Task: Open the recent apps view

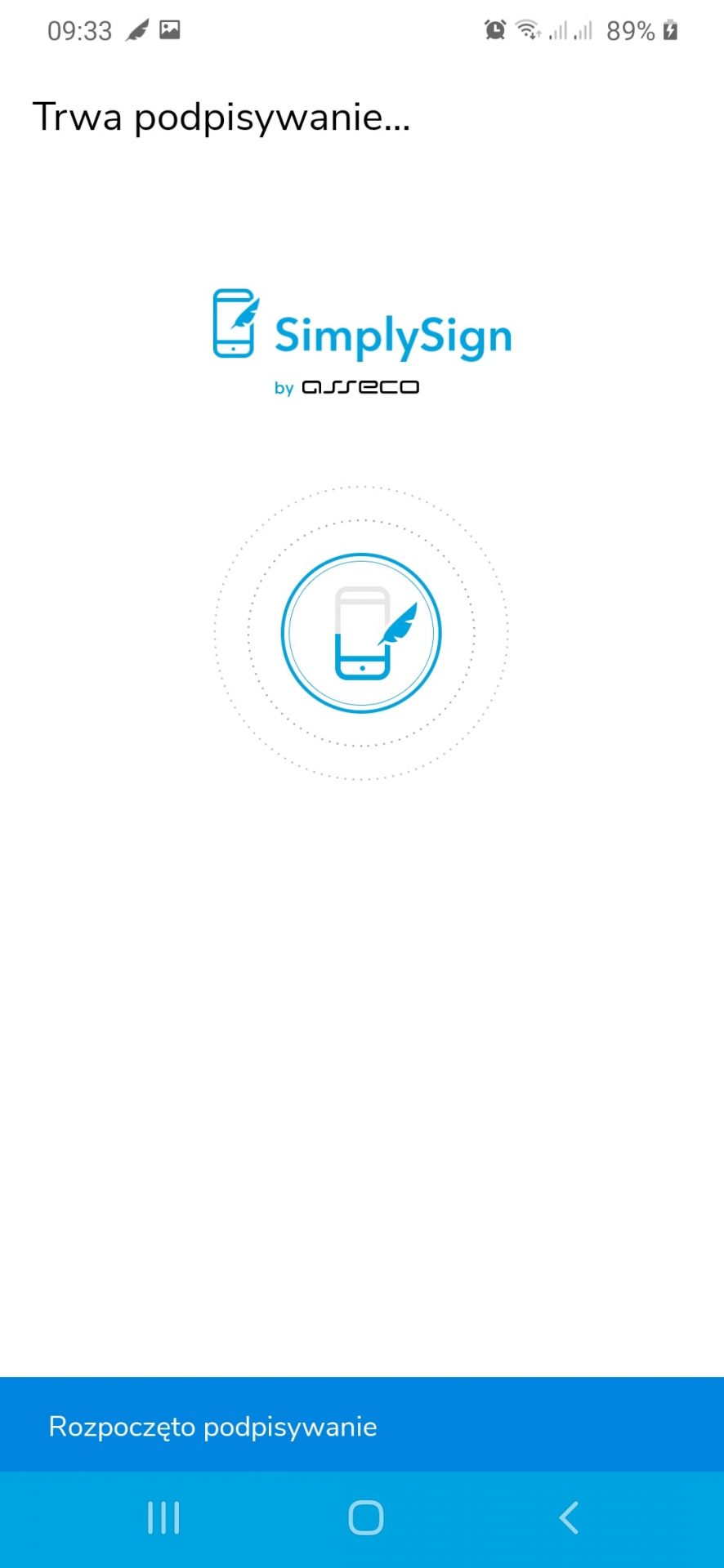Action: pos(163,1518)
